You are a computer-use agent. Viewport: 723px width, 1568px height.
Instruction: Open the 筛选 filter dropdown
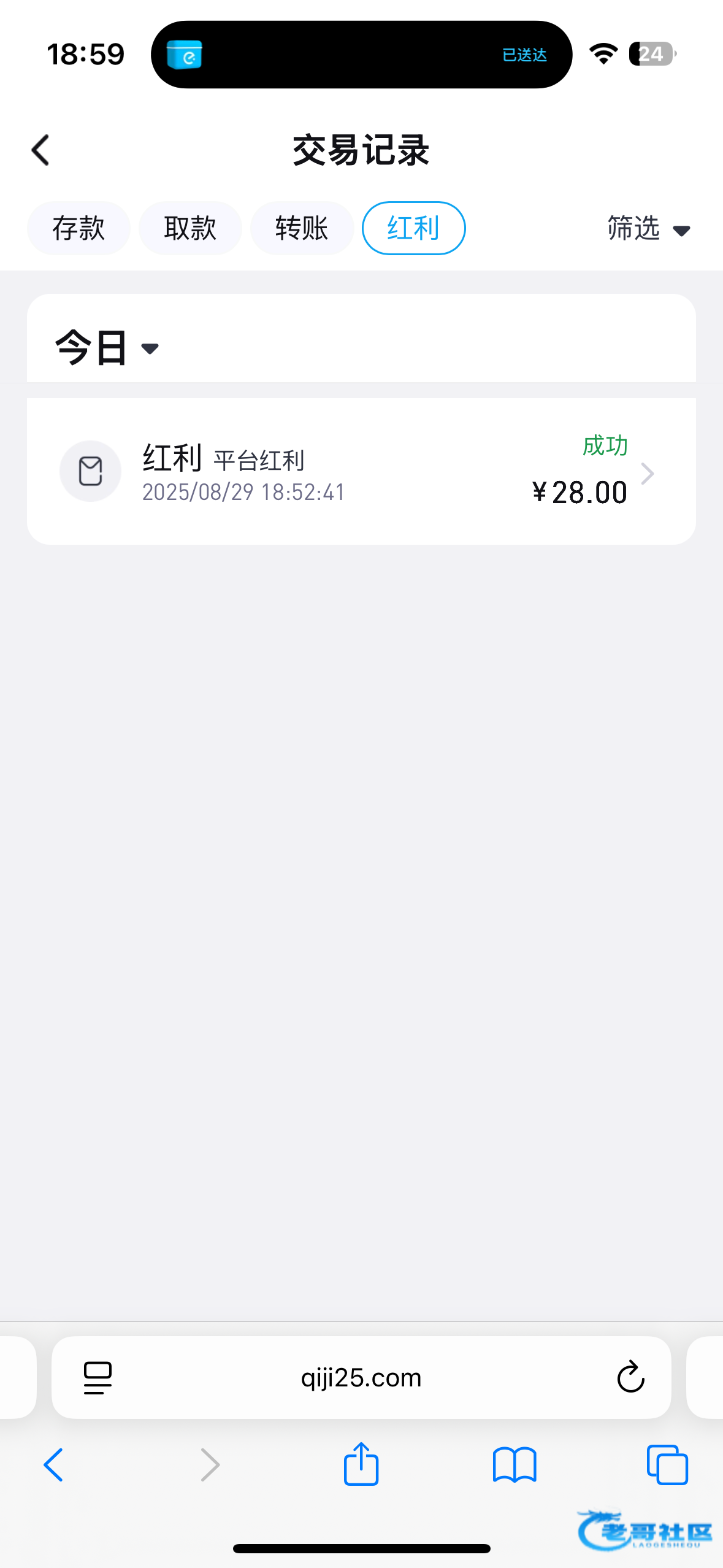[648, 229]
